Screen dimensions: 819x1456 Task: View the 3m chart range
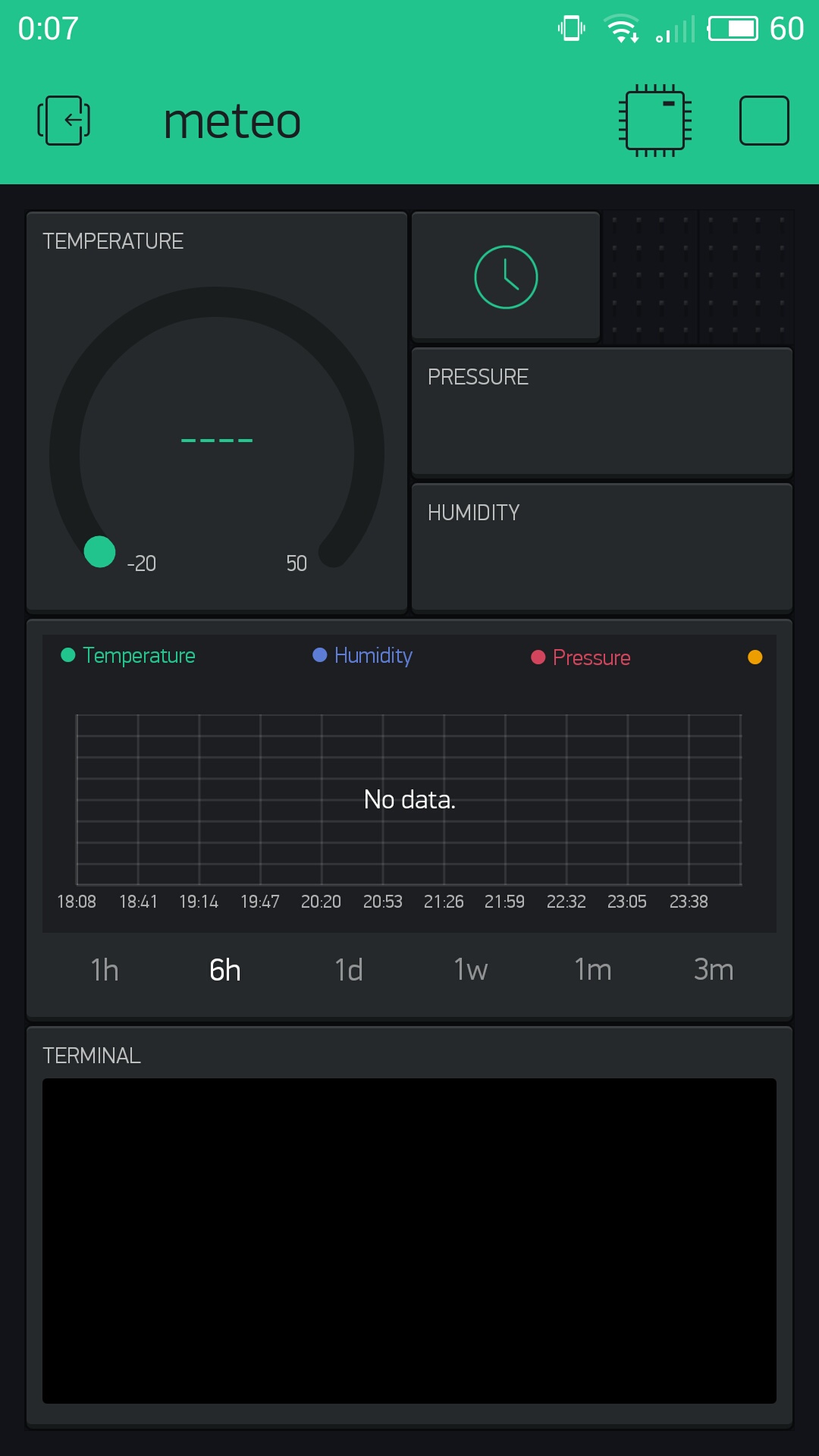(714, 970)
